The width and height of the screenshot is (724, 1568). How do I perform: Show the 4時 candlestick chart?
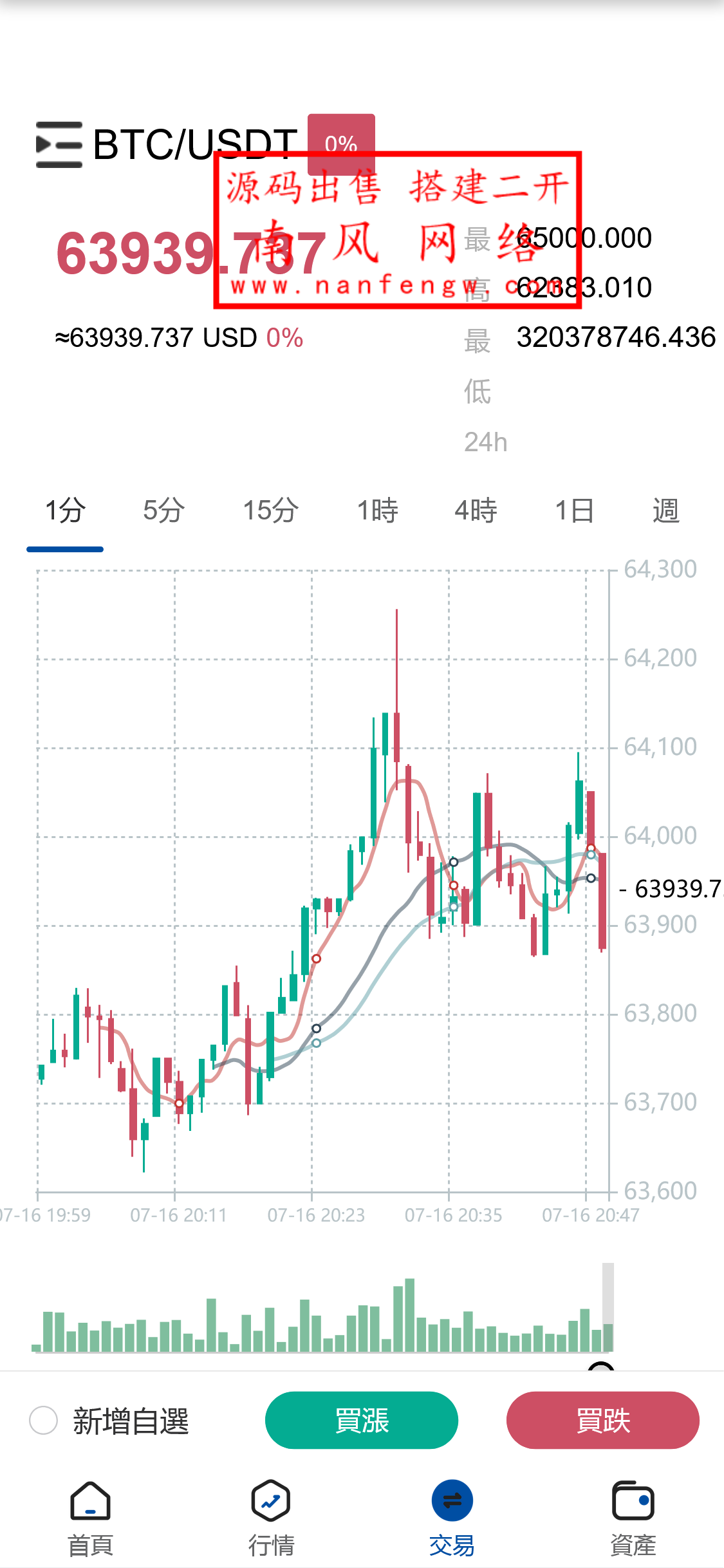[476, 511]
